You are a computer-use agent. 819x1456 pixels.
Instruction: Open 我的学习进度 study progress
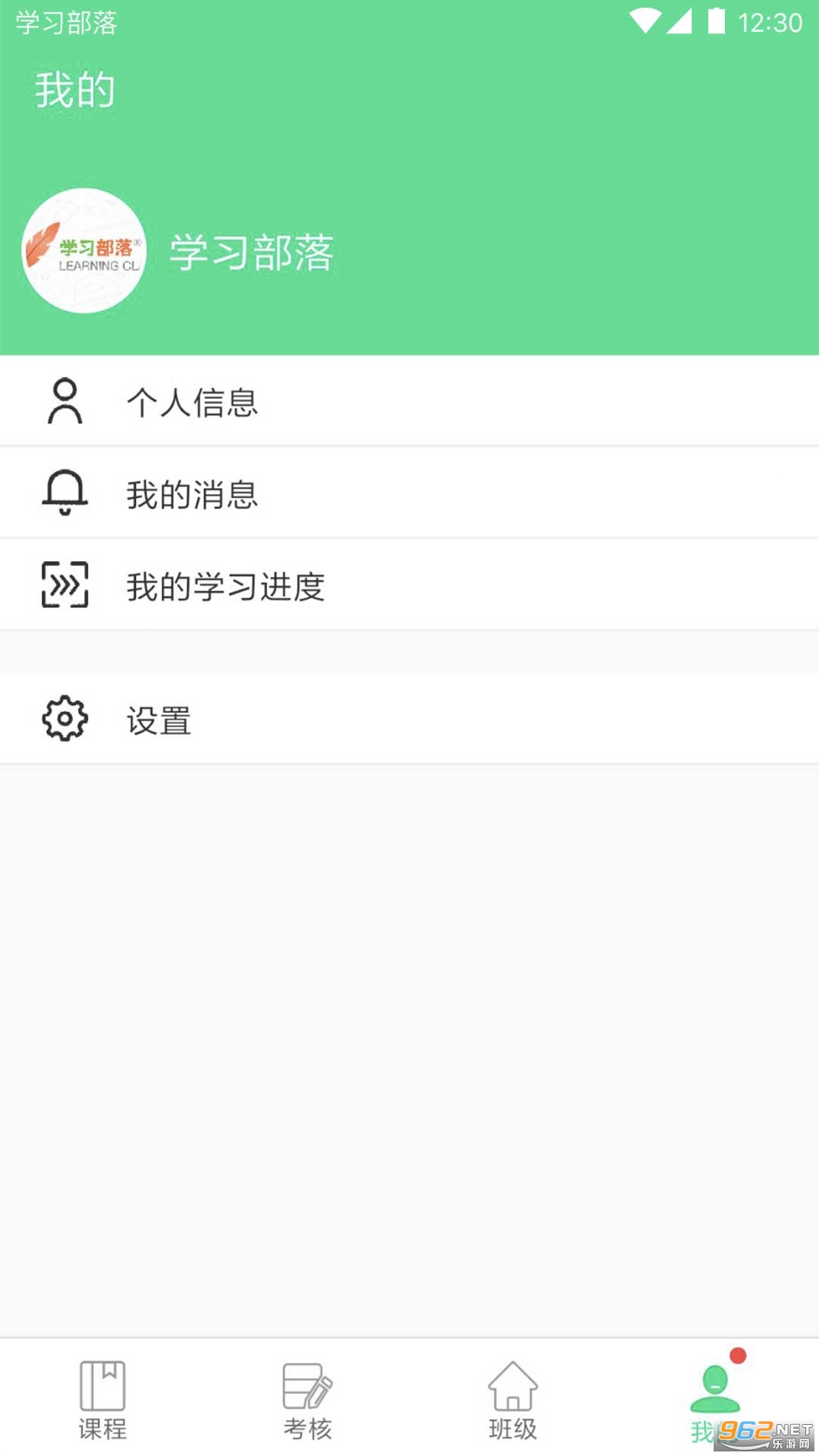tap(409, 585)
